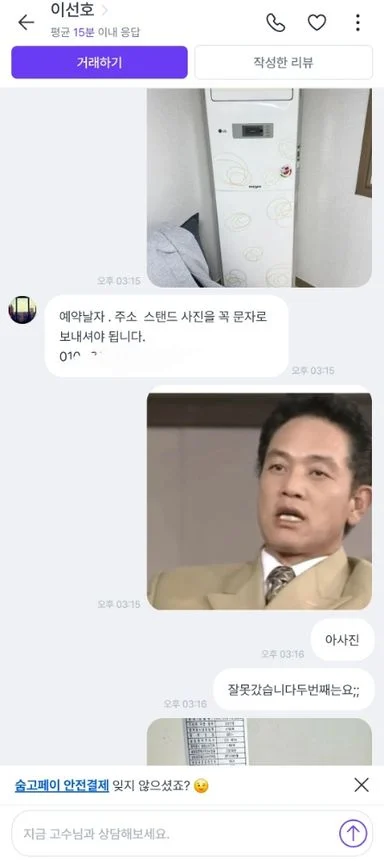Image resolution: width=384 pixels, height=861 pixels.
Task: Open the three-dot overflow menu
Action: (357, 23)
